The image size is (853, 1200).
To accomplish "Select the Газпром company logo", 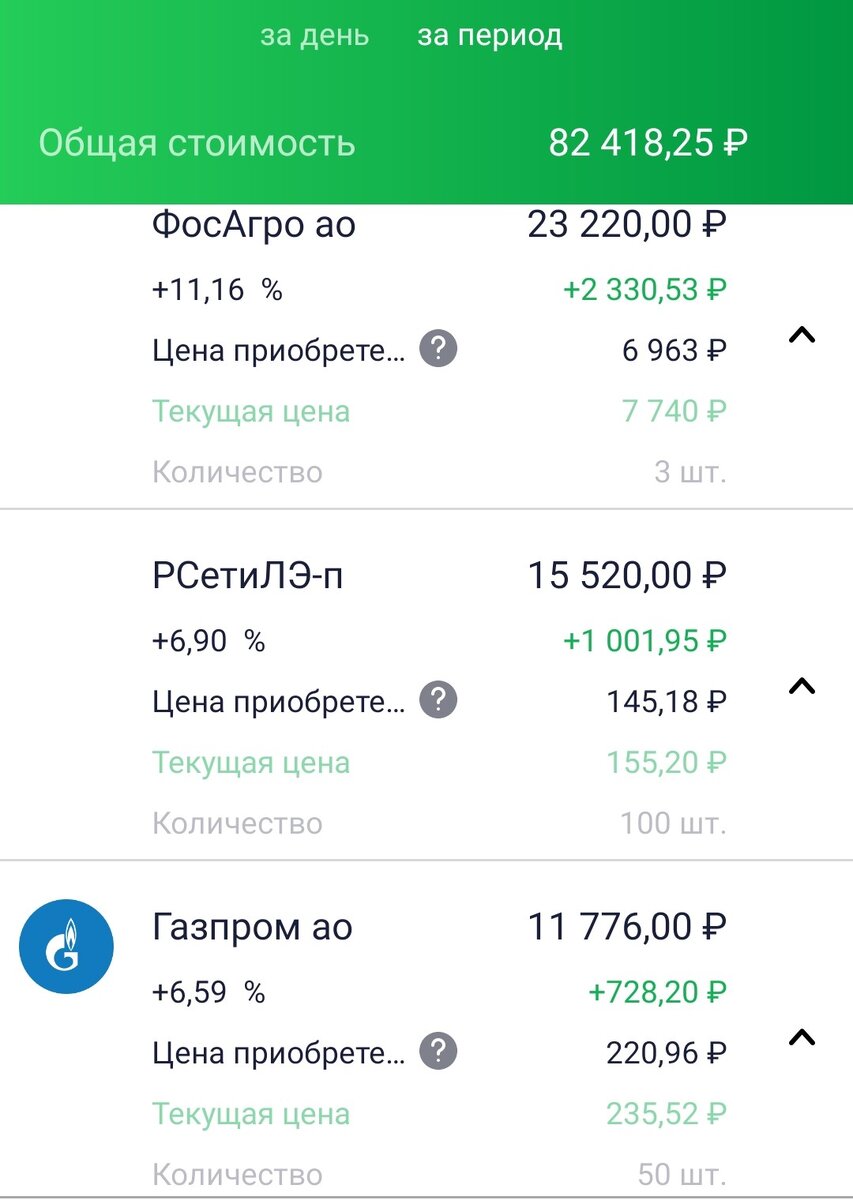I will tap(66, 945).
